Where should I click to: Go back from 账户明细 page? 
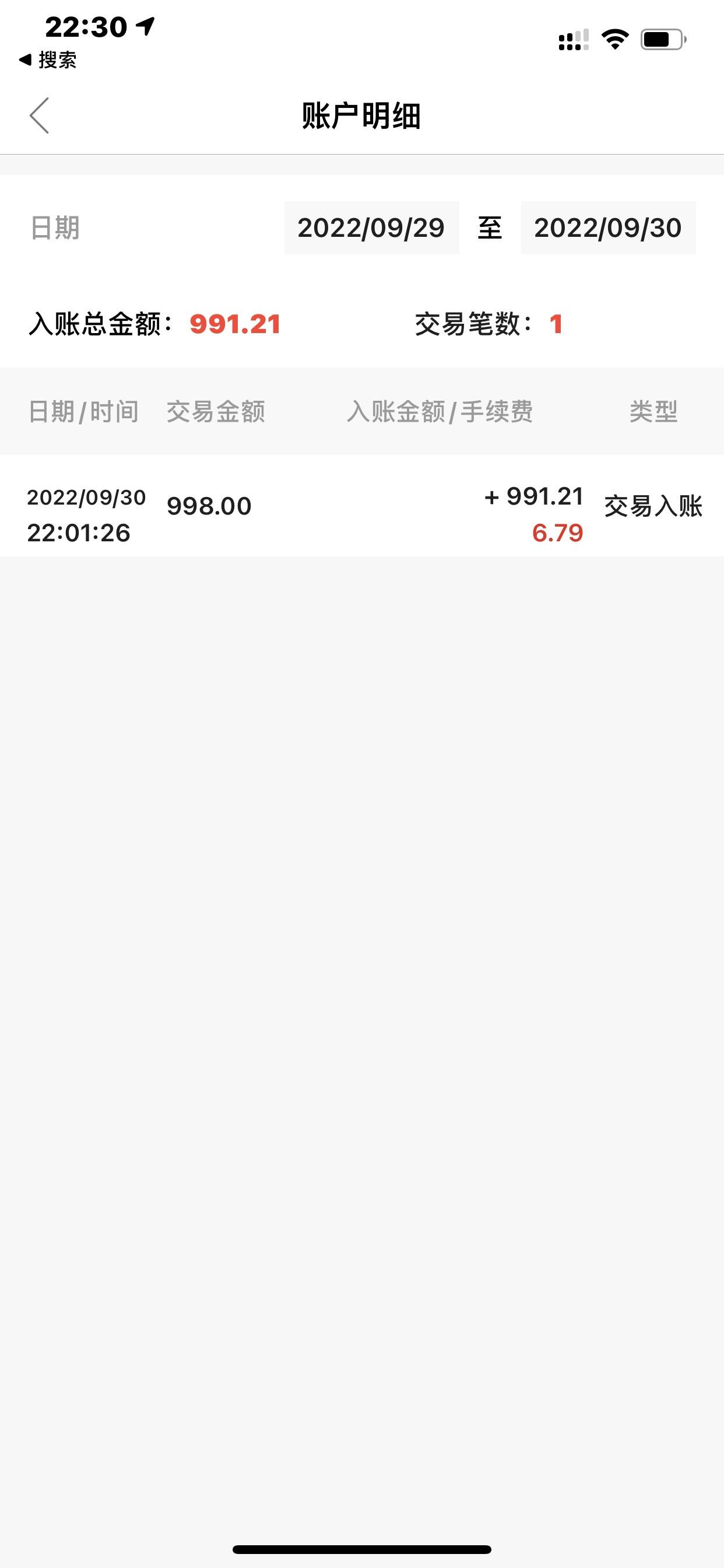(40, 115)
